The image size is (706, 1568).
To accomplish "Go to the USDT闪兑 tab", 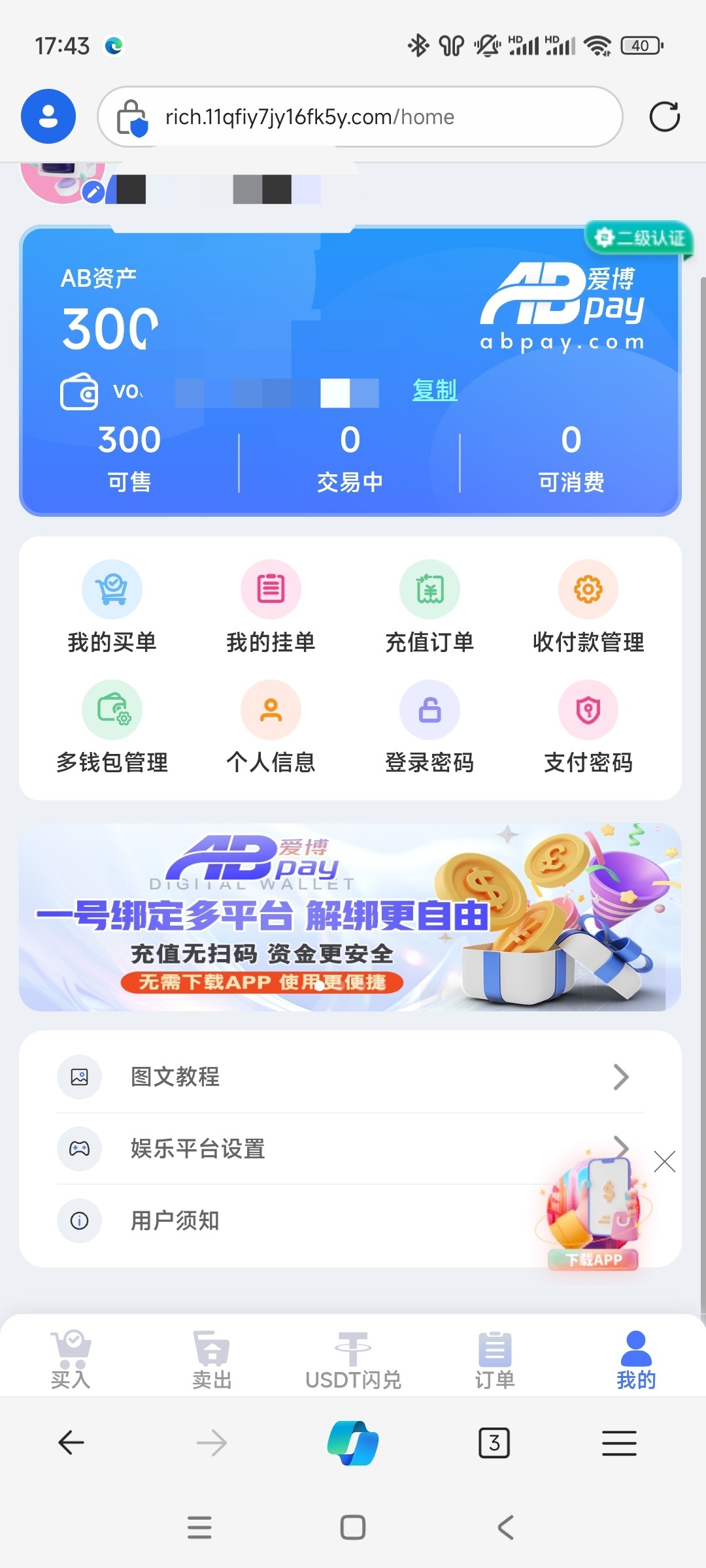I will pos(353,1359).
